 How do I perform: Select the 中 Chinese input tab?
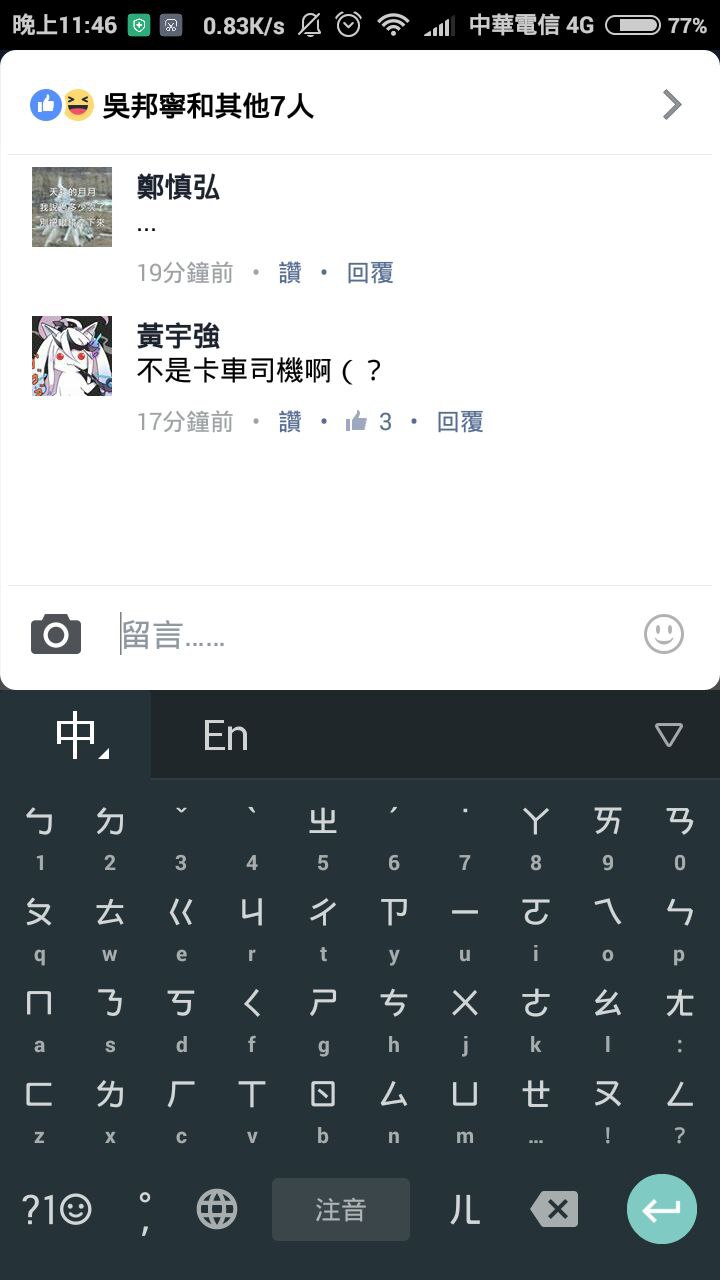[x=76, y=736]
